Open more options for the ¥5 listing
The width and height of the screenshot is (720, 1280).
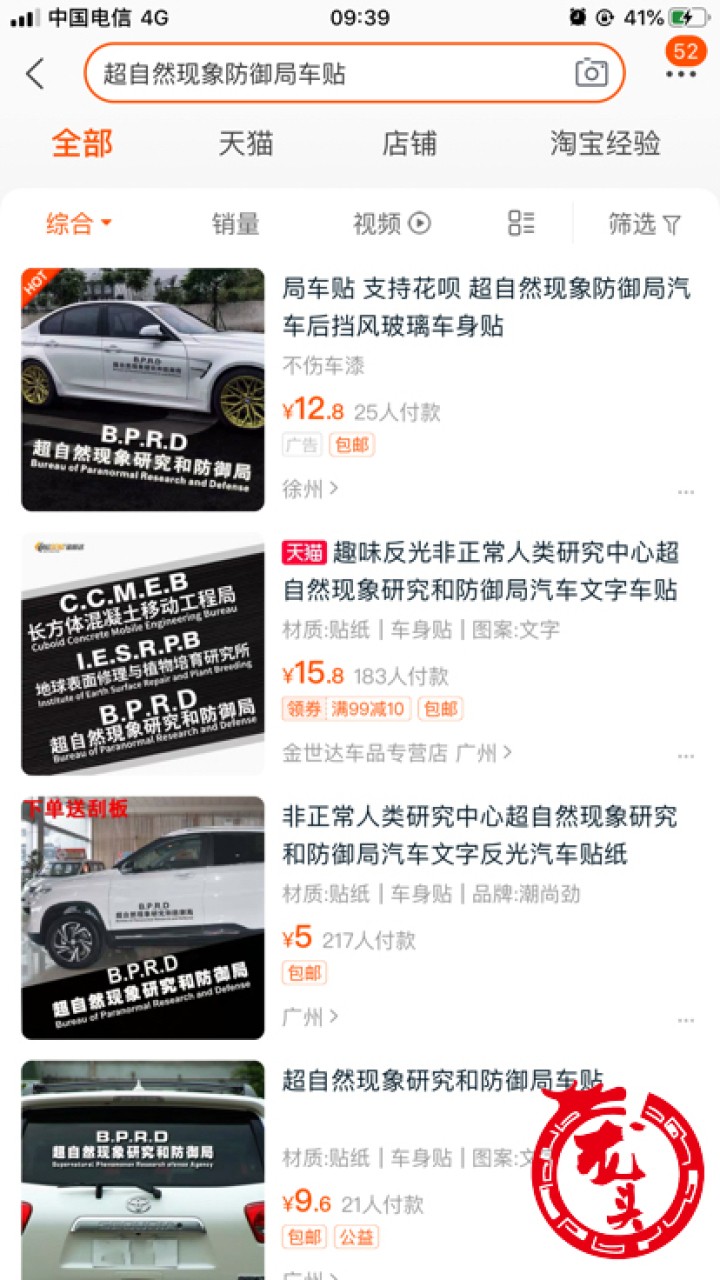point(686,1020)
